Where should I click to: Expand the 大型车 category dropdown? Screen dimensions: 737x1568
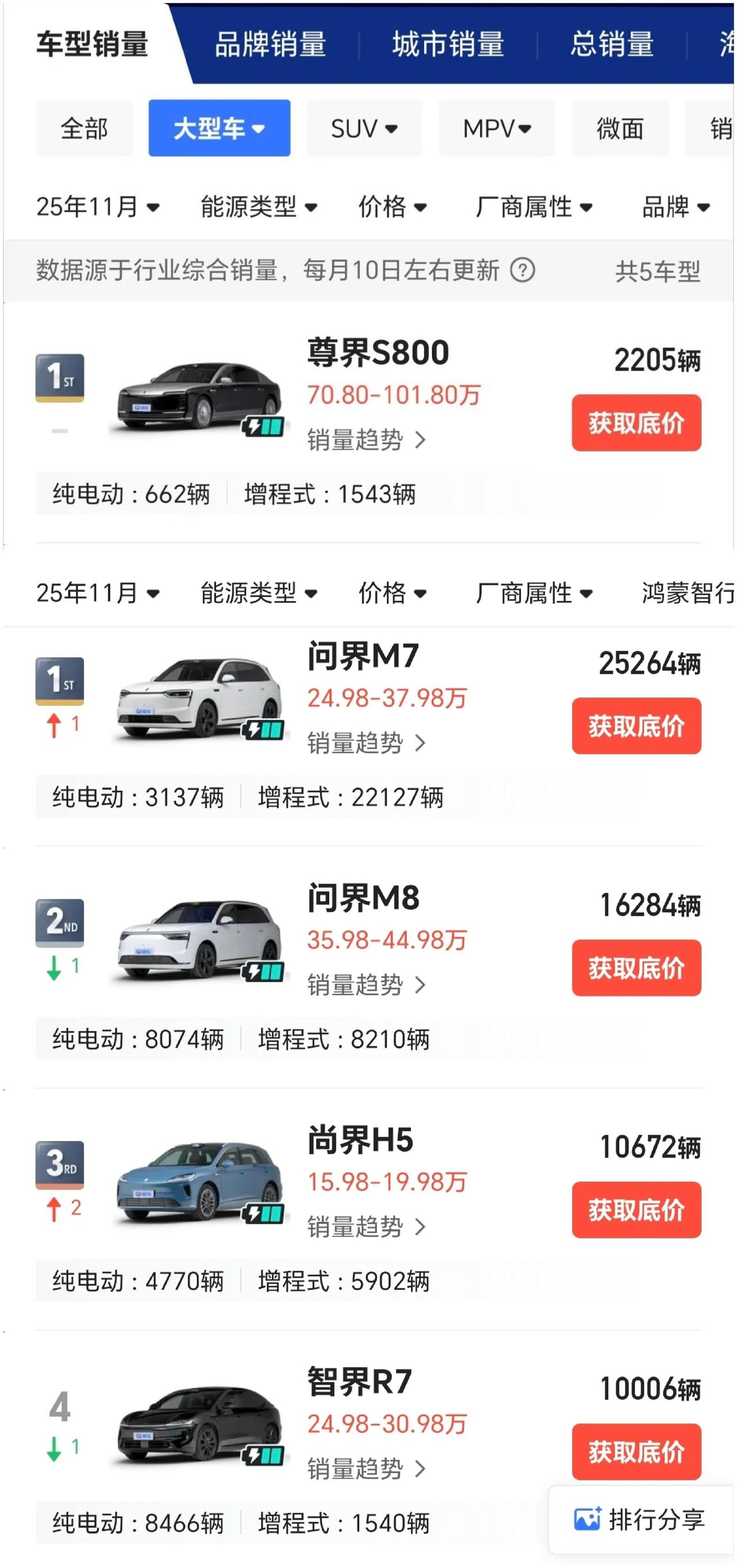220,128
